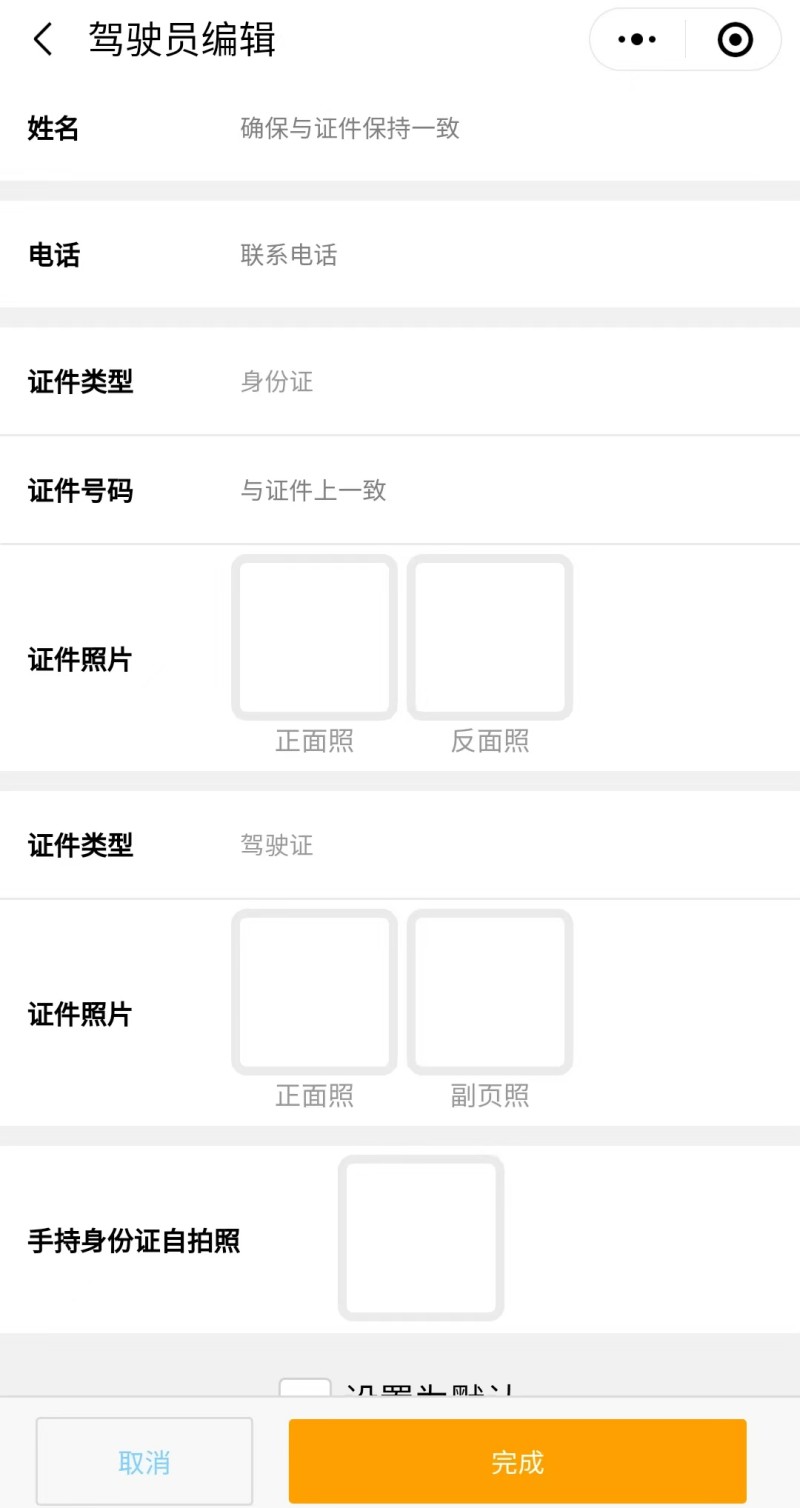The height and width of the screenshot is (1508, 800).
Task: Tap the 取消 button
Action: pos(144,1462)
